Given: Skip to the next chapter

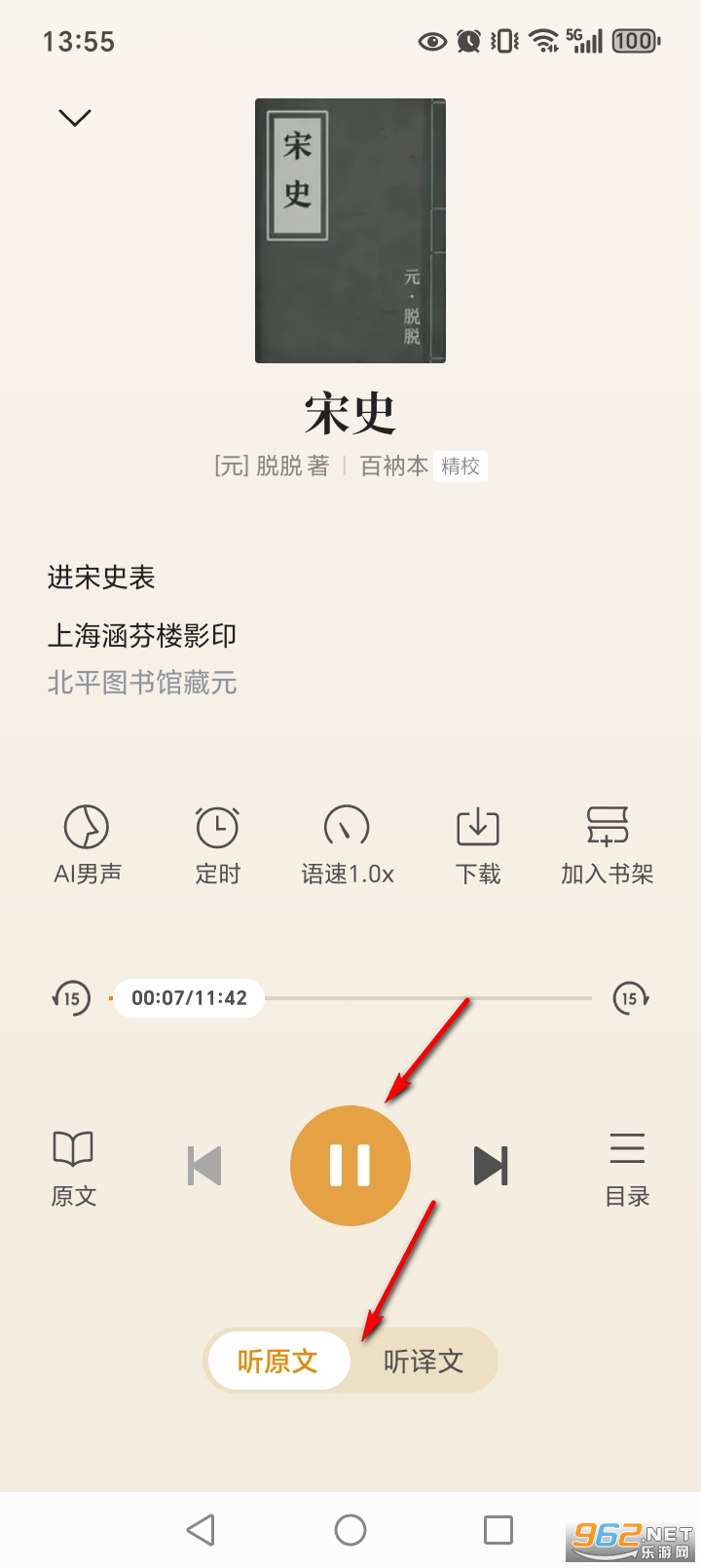Looking at the screenshot, I should pos(491,1165).
